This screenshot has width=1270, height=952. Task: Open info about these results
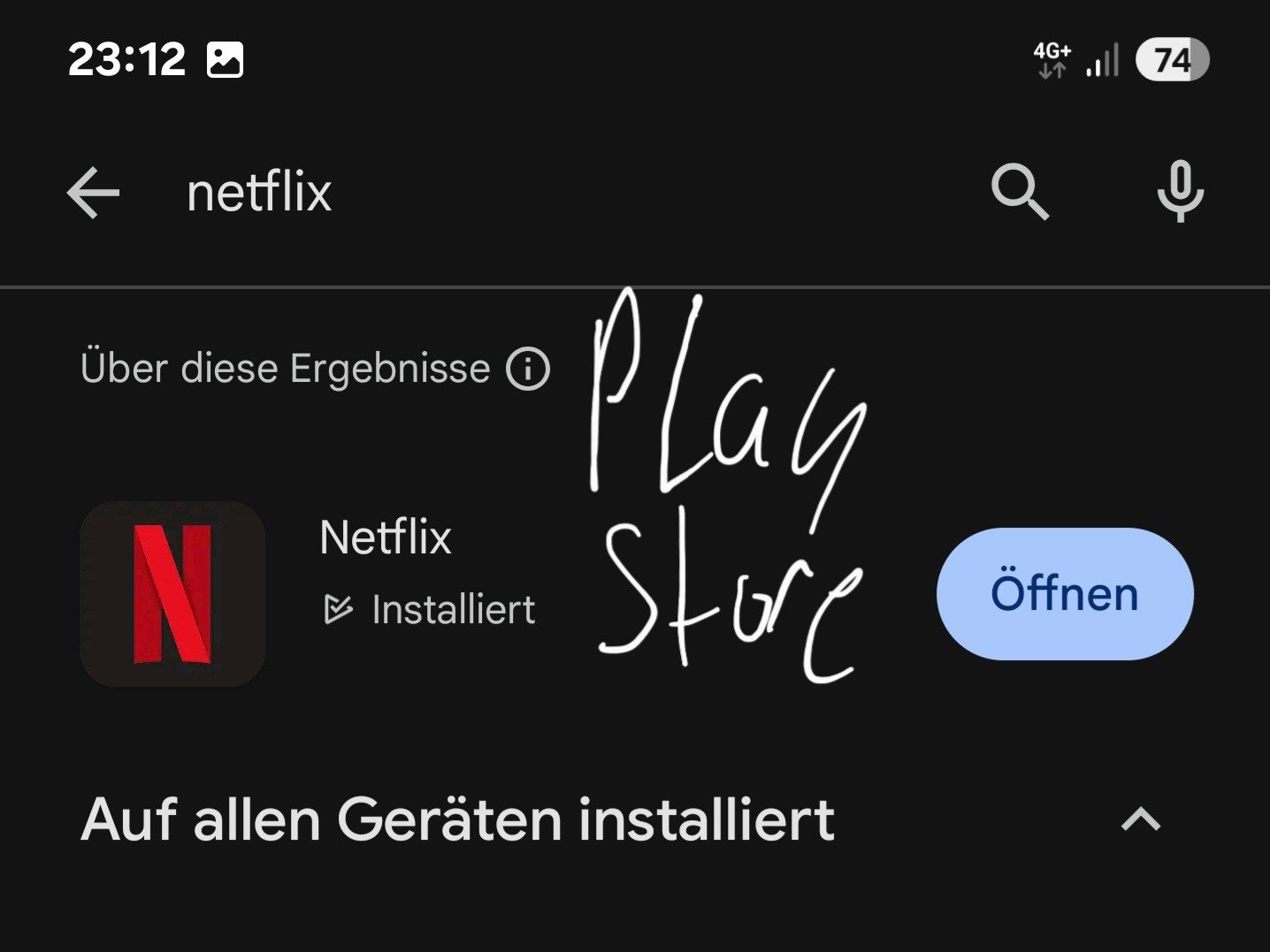coord(528,369)
